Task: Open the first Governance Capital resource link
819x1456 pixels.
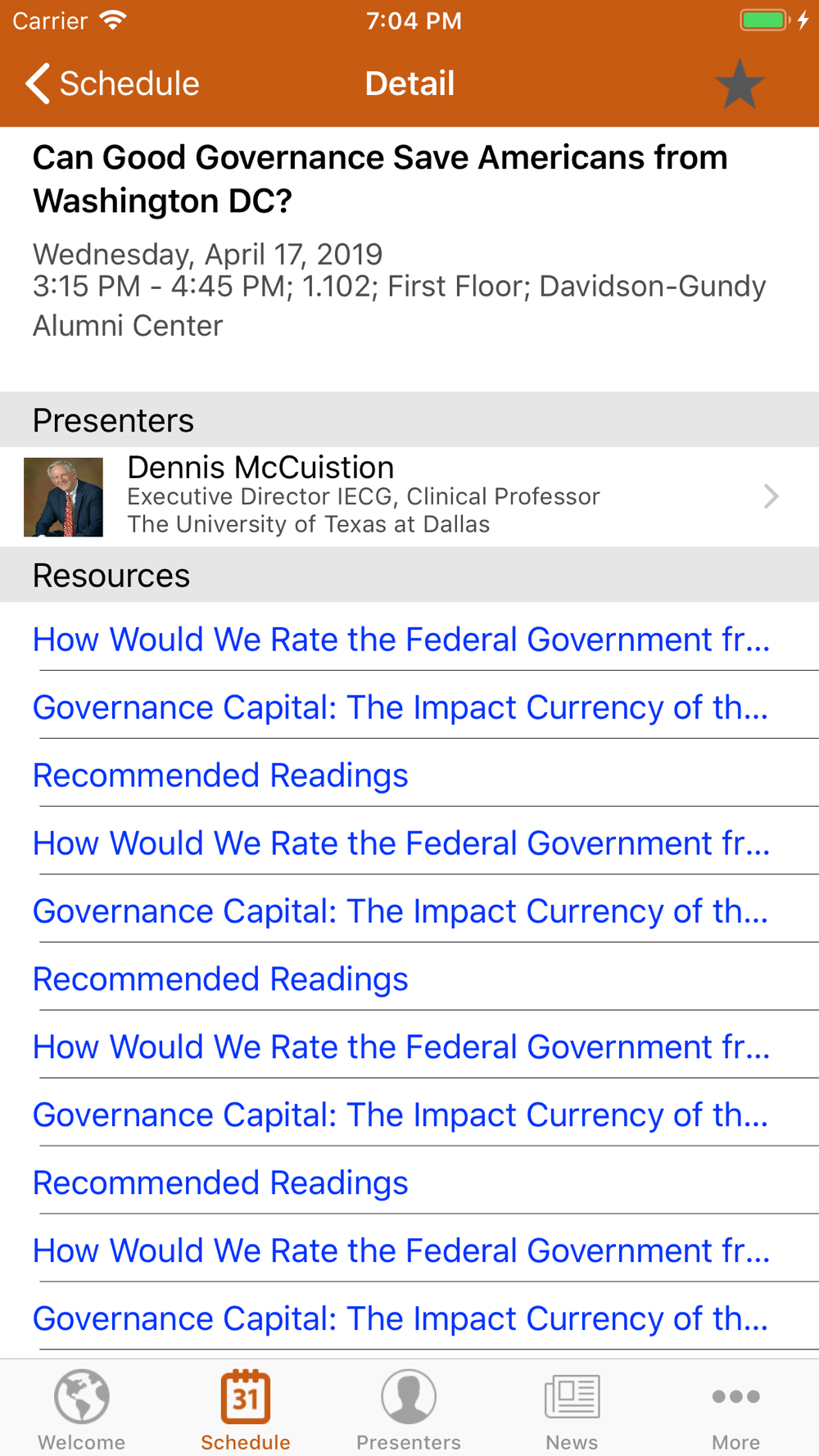Action: click(x=400, y=708)
